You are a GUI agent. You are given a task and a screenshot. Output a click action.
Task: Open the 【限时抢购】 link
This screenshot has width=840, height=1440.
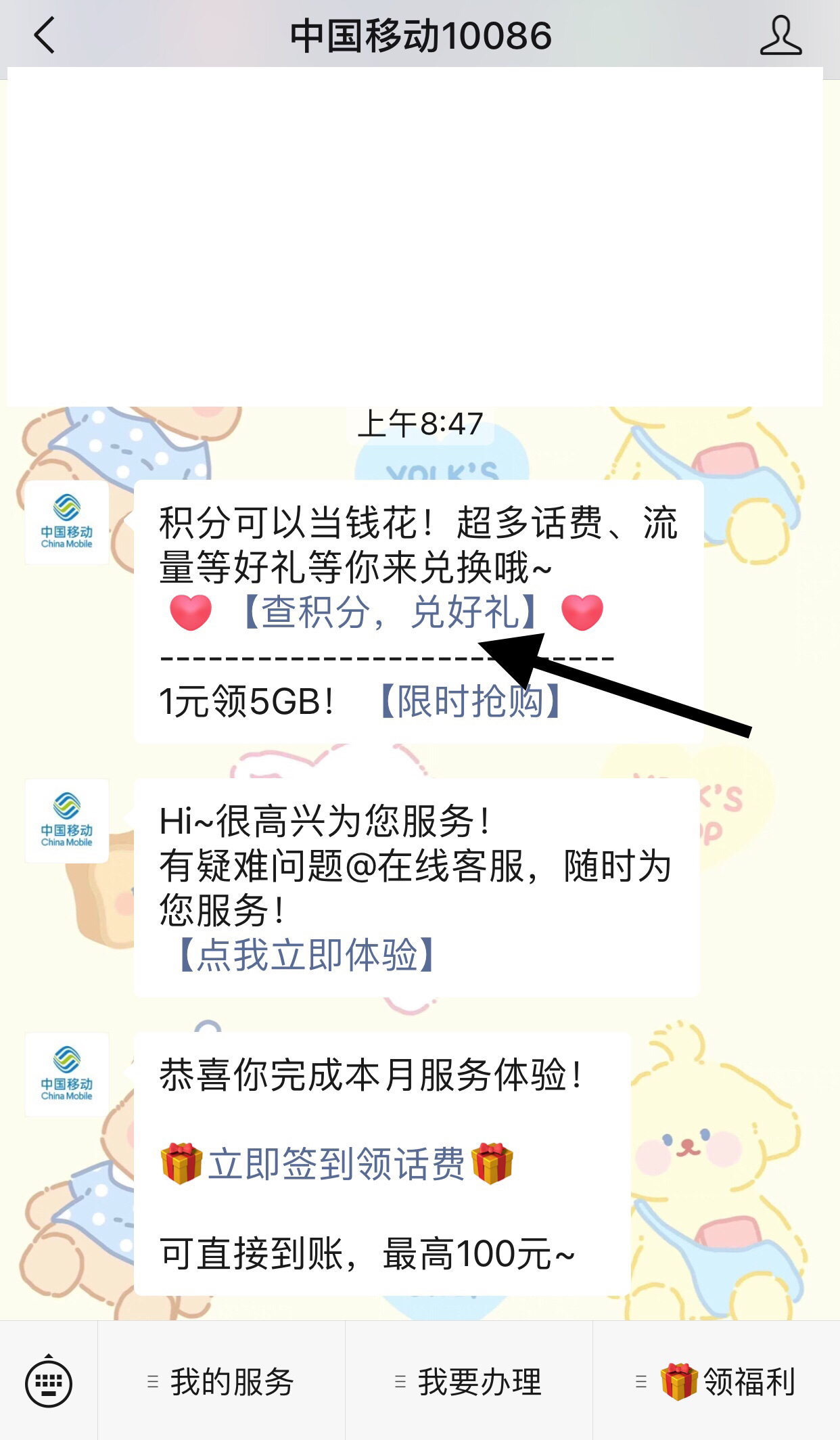(469, 701)
